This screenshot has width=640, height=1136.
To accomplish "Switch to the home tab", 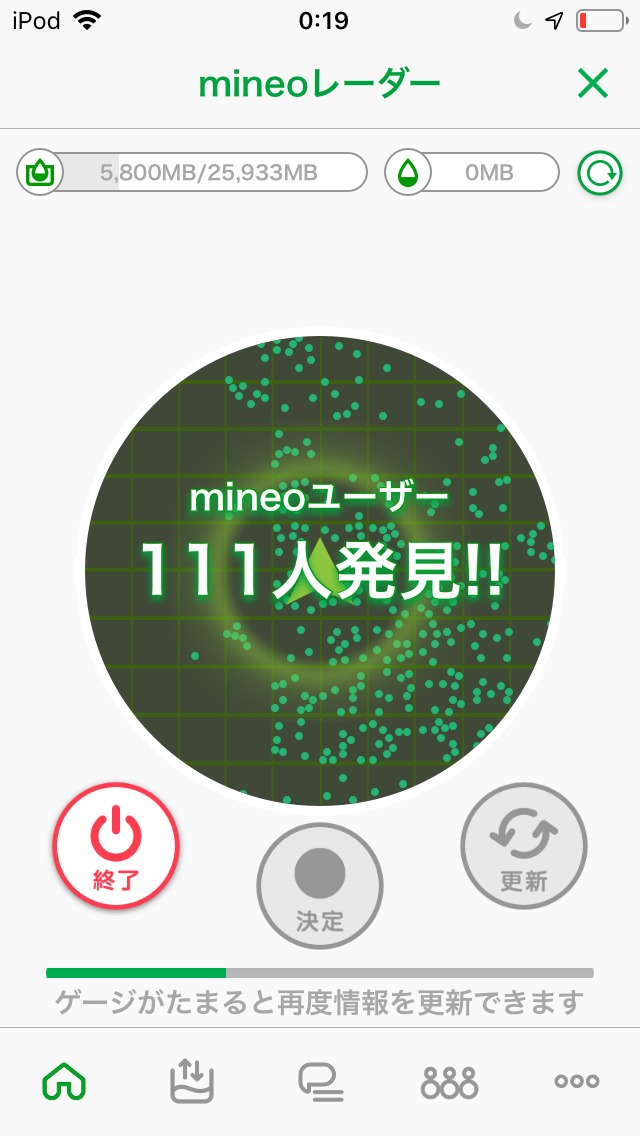I will [64, 1081].
